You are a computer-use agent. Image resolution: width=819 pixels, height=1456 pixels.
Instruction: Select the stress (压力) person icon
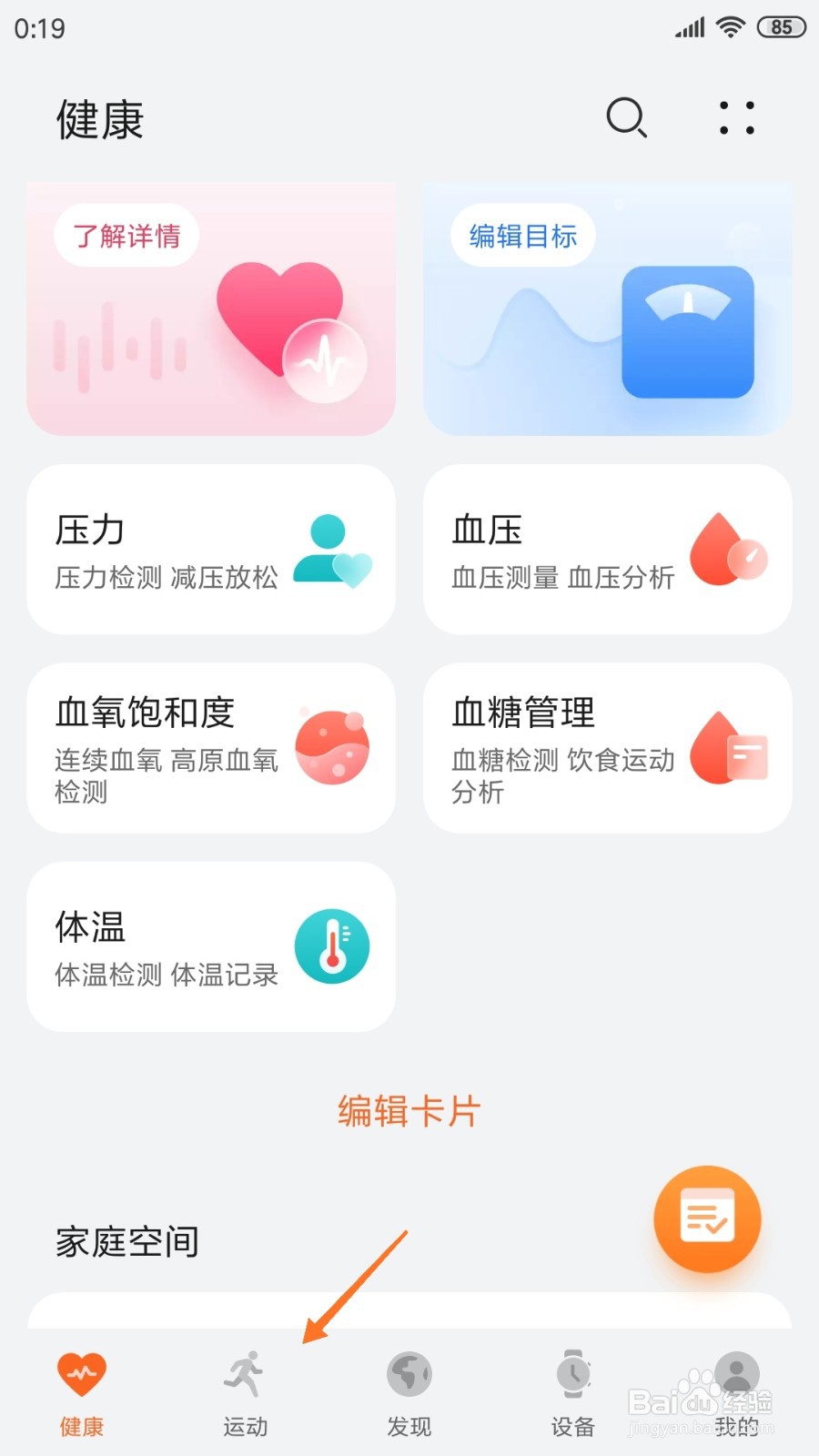tap(333, 552)
